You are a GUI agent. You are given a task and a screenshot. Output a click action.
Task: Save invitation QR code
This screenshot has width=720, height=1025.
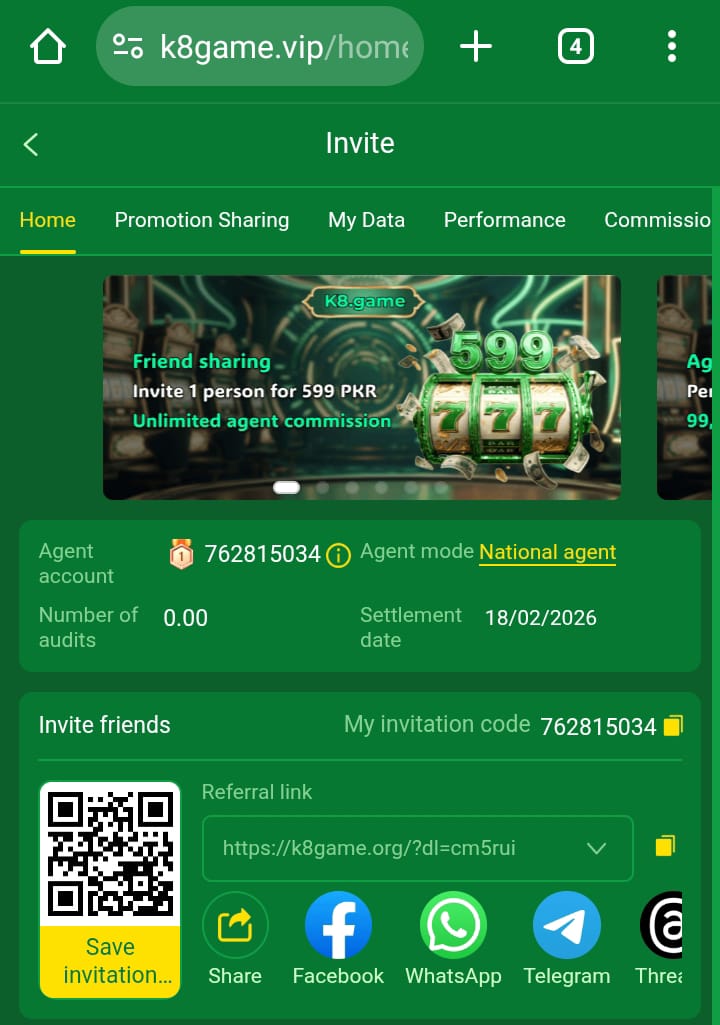pyautogui.click(x=110, y=960)
